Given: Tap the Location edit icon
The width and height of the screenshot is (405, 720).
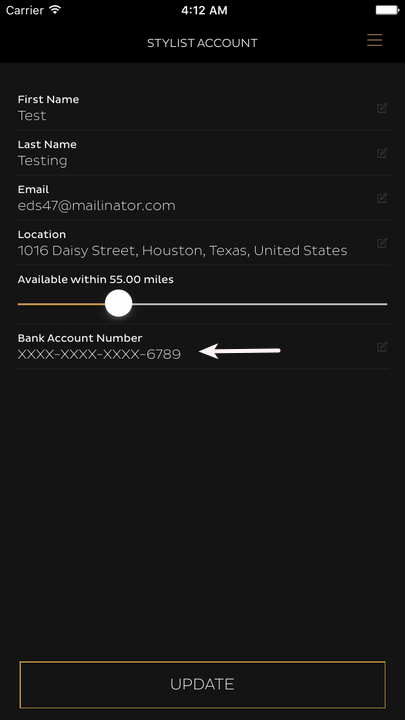Looking at the screenshot, I should pyautogui.click(x=382, y=243).
